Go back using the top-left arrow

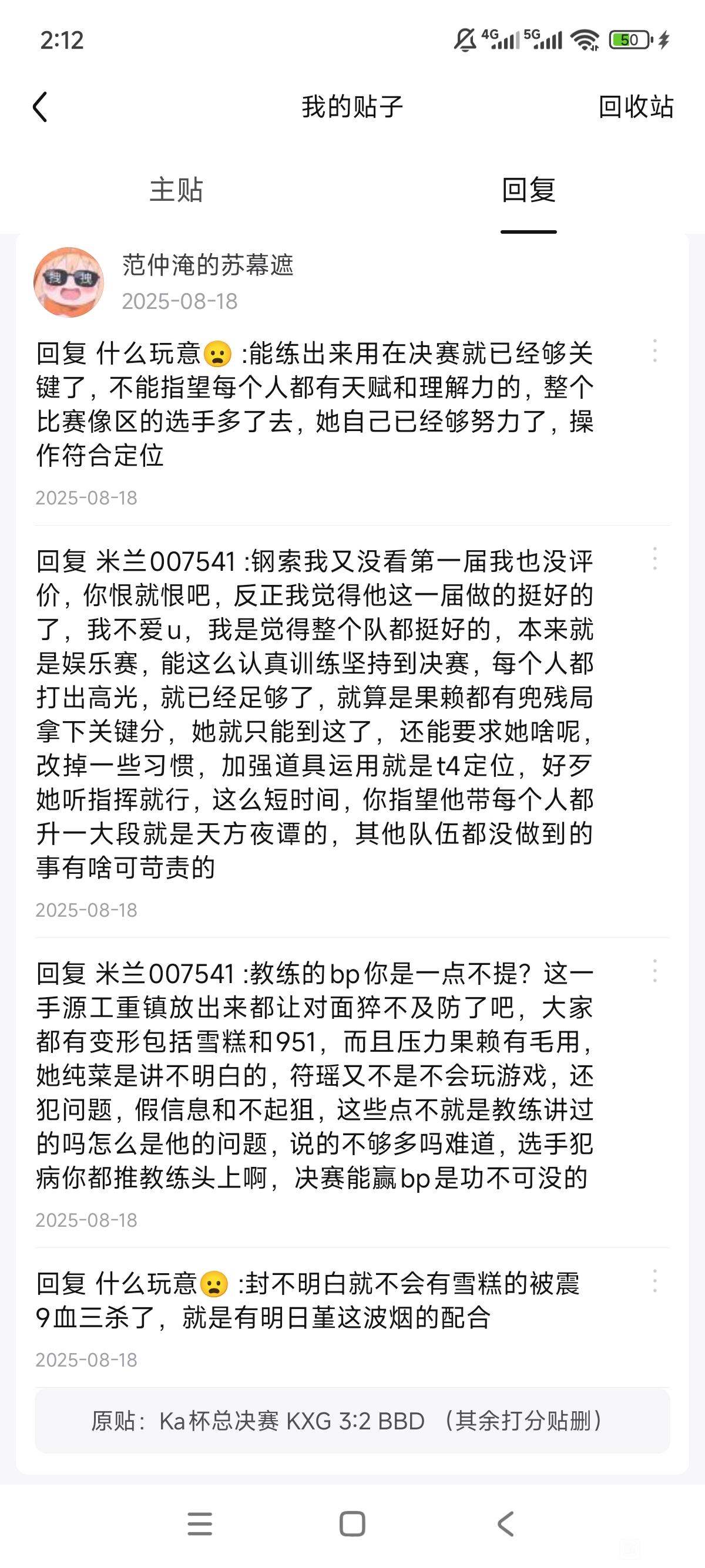click(40, 107)
